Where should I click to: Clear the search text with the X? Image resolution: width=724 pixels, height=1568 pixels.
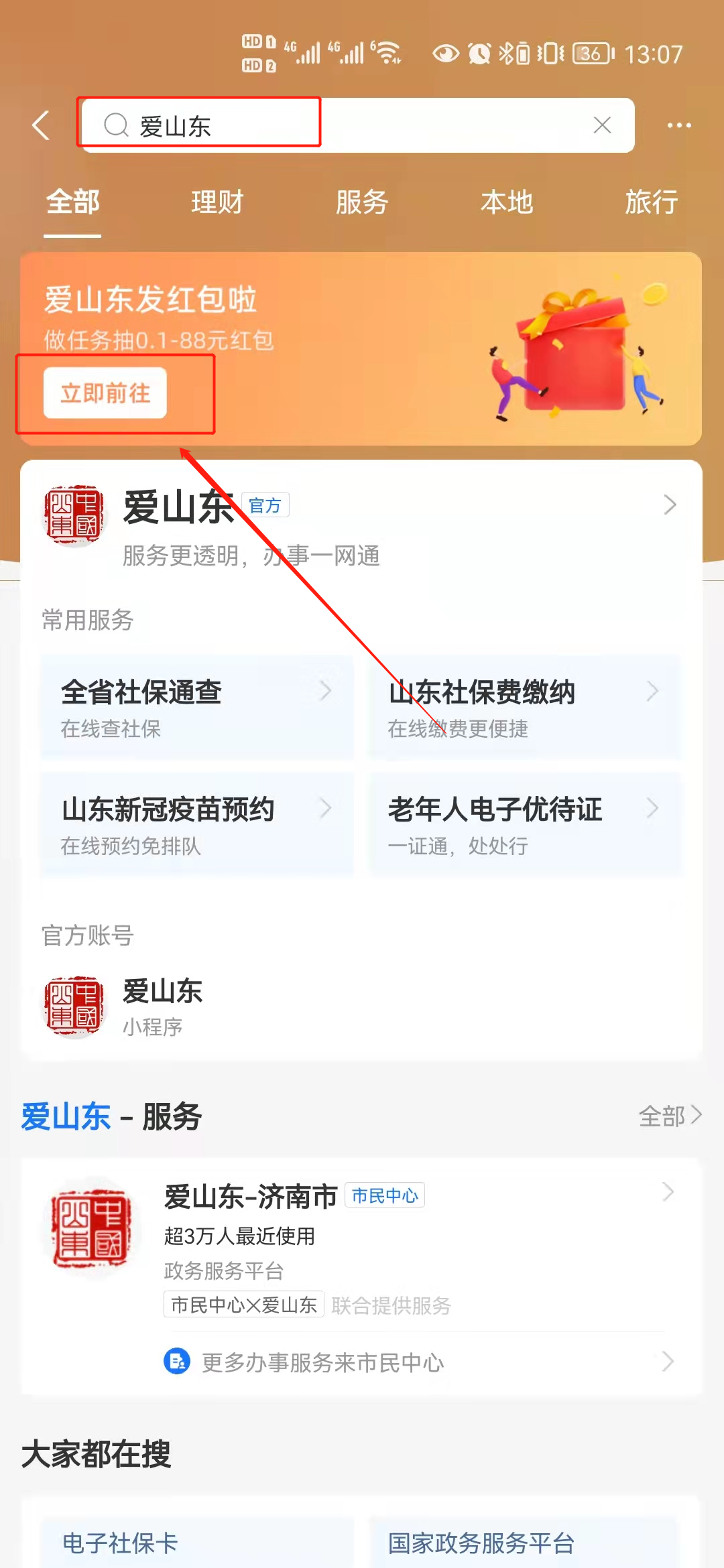pyautogui.click(x=602, y=125)
